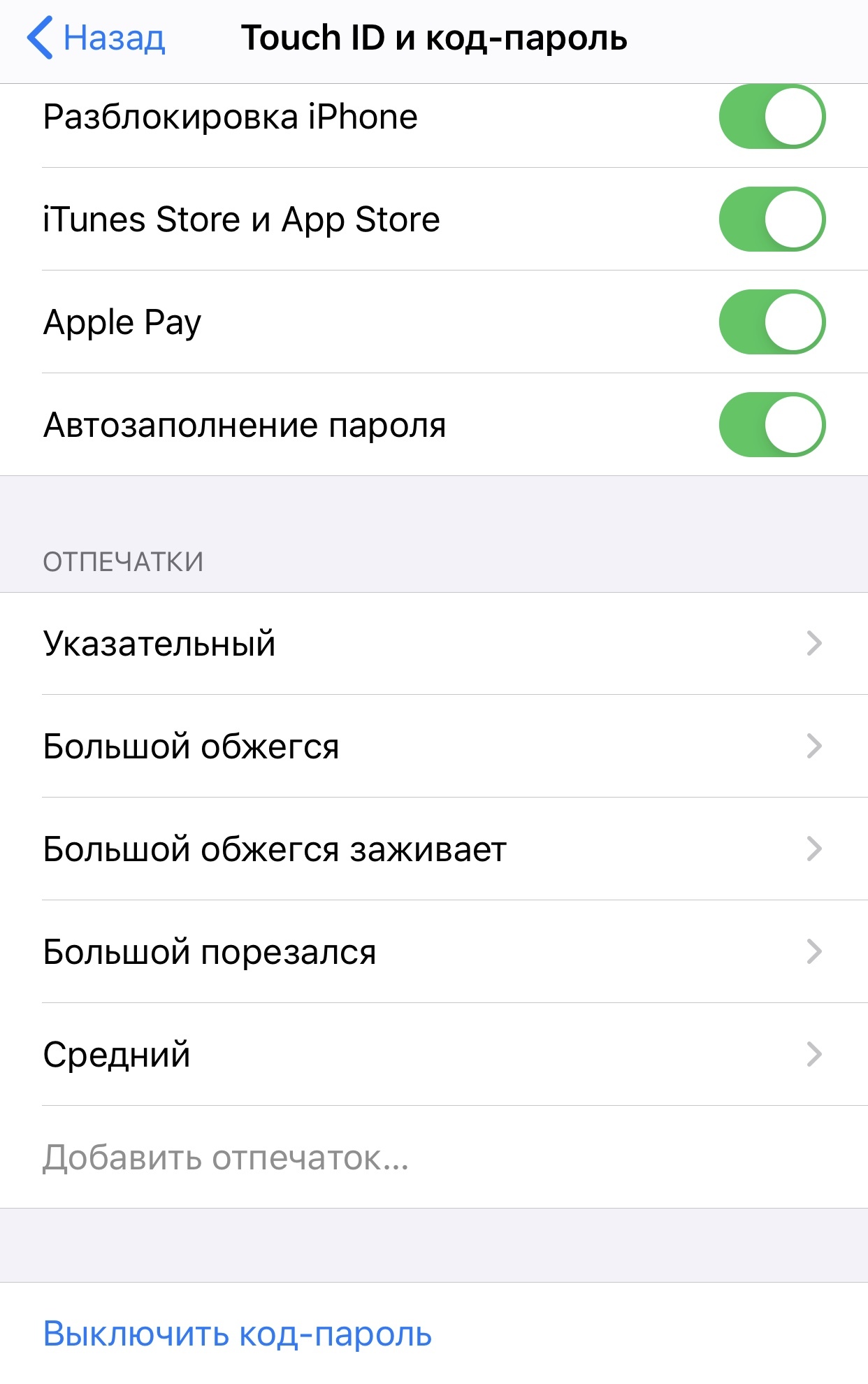868x1384 pixels.
Task: Switch off Автозаполнение пароля
Action: click(772, 425)
